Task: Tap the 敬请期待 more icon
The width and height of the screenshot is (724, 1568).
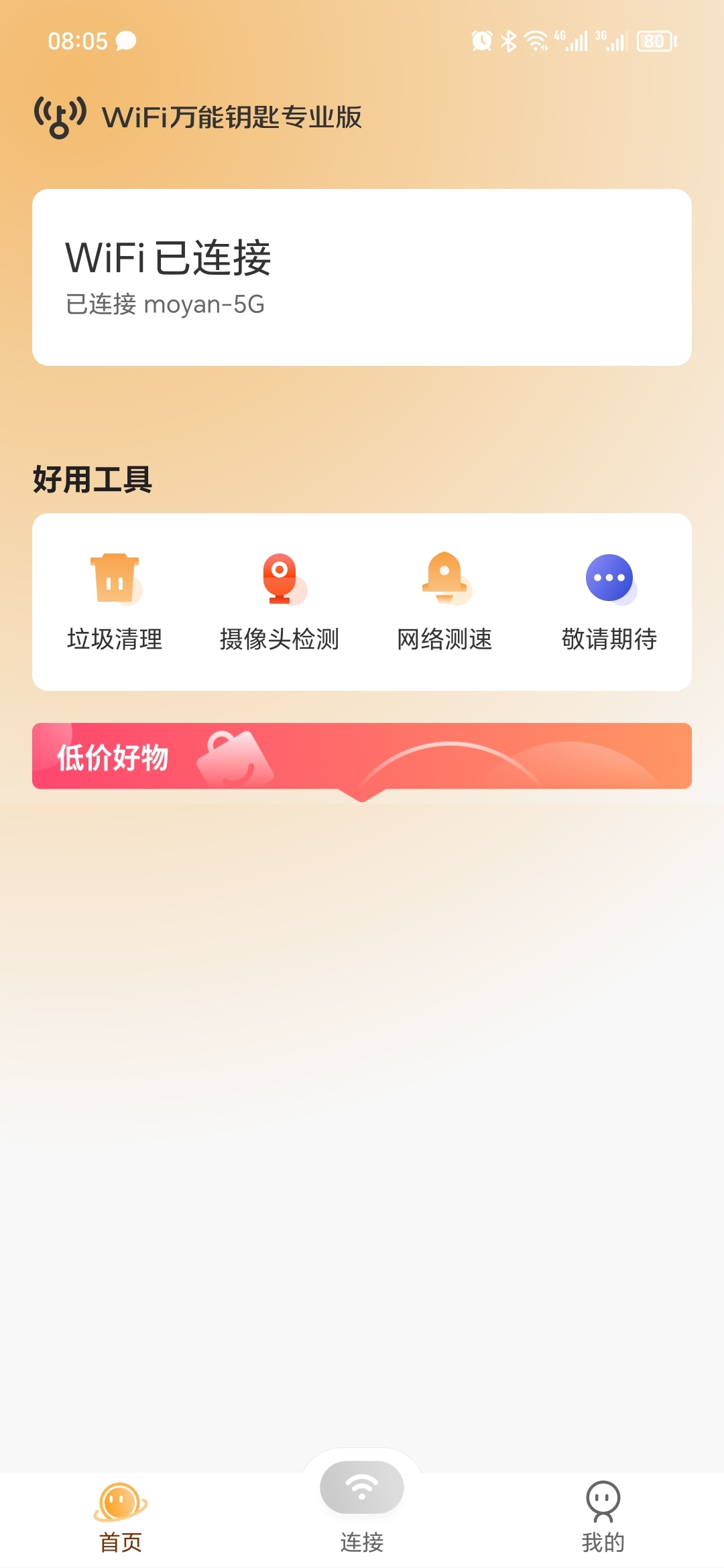Action: point(609,579)
